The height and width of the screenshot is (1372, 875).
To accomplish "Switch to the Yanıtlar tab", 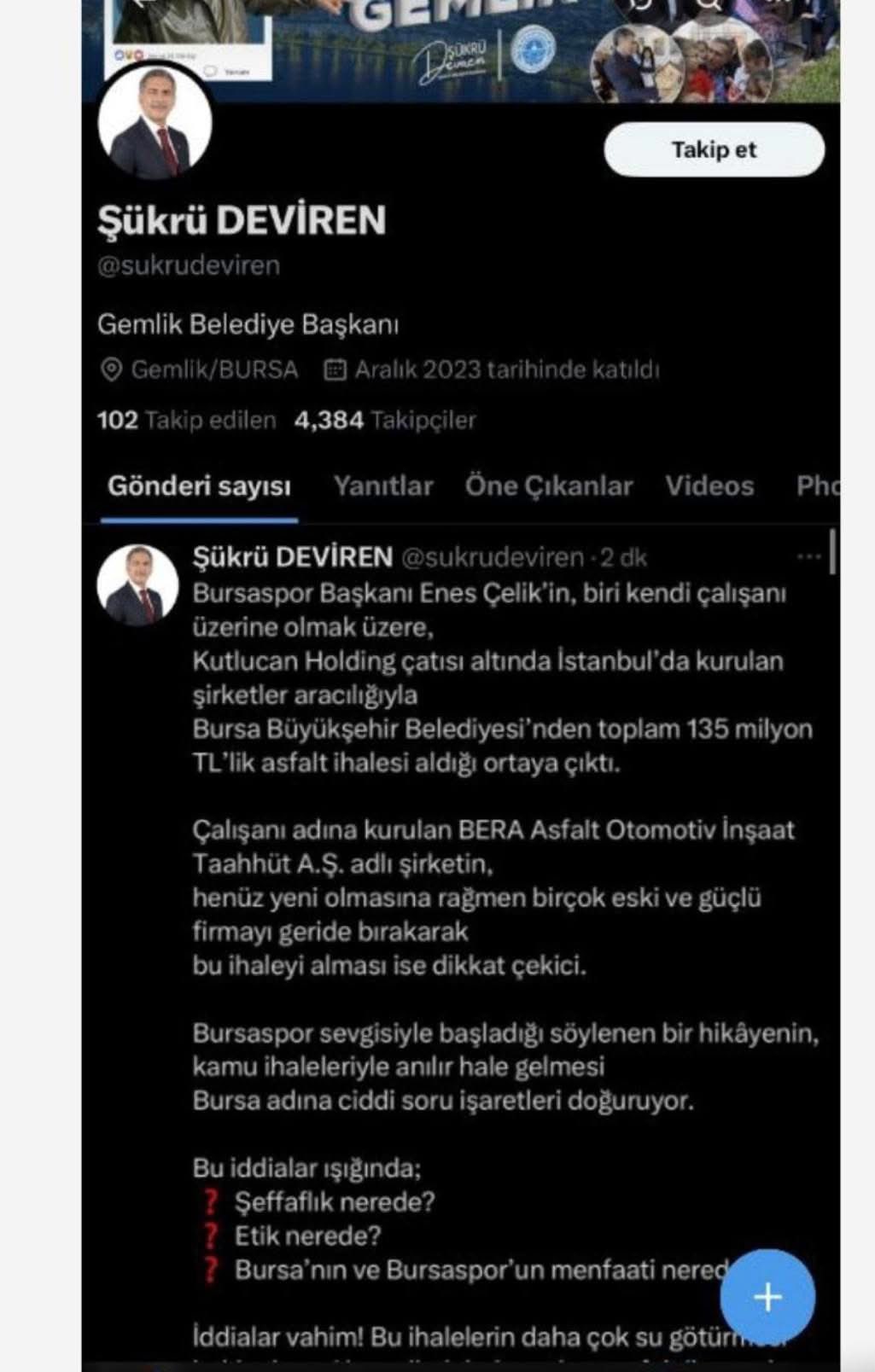I will [x=383, y=486].
